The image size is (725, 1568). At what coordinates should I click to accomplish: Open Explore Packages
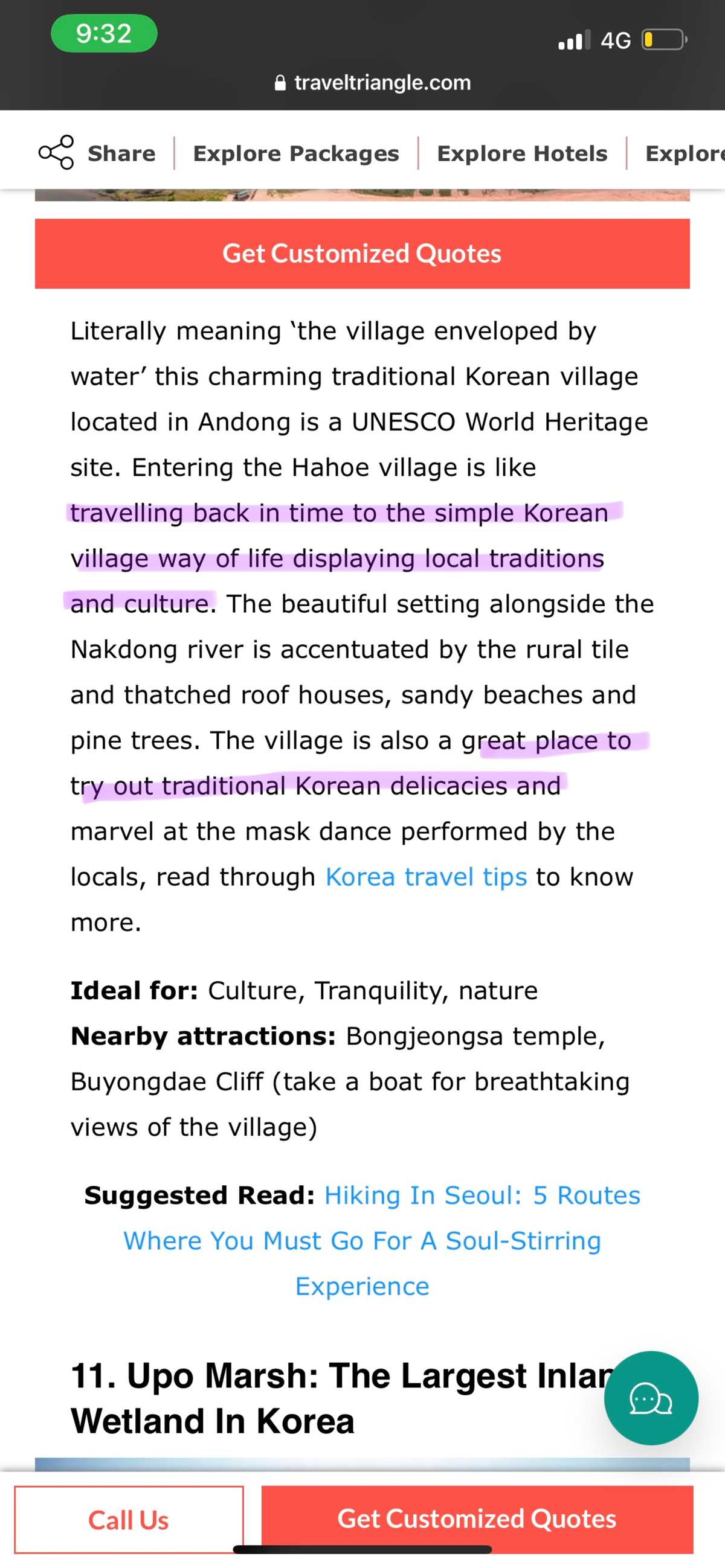(295, 153)
